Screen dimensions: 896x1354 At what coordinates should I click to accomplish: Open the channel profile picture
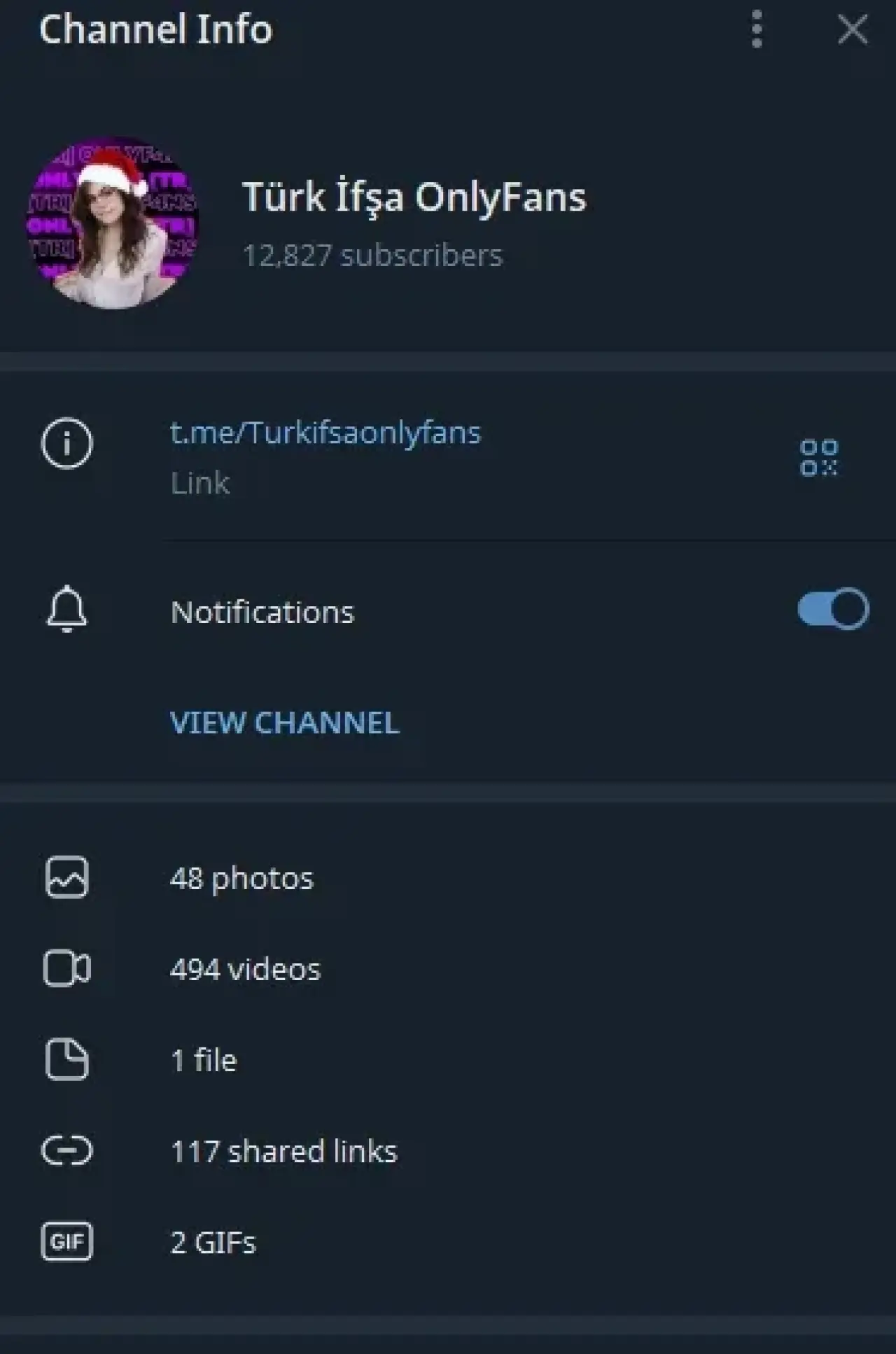pos(113,223)
